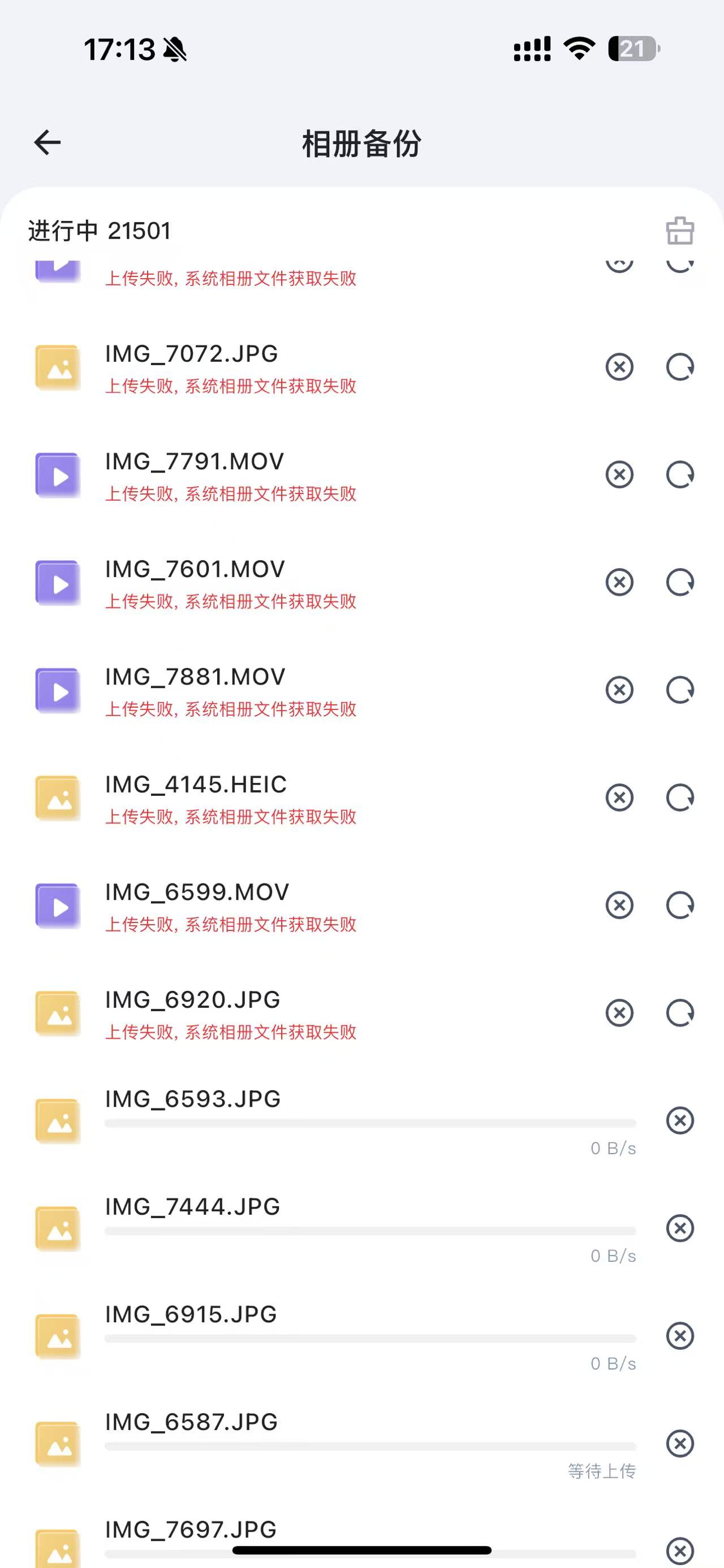Retry uploading IMG_7072.JPG

pos(679,367)
